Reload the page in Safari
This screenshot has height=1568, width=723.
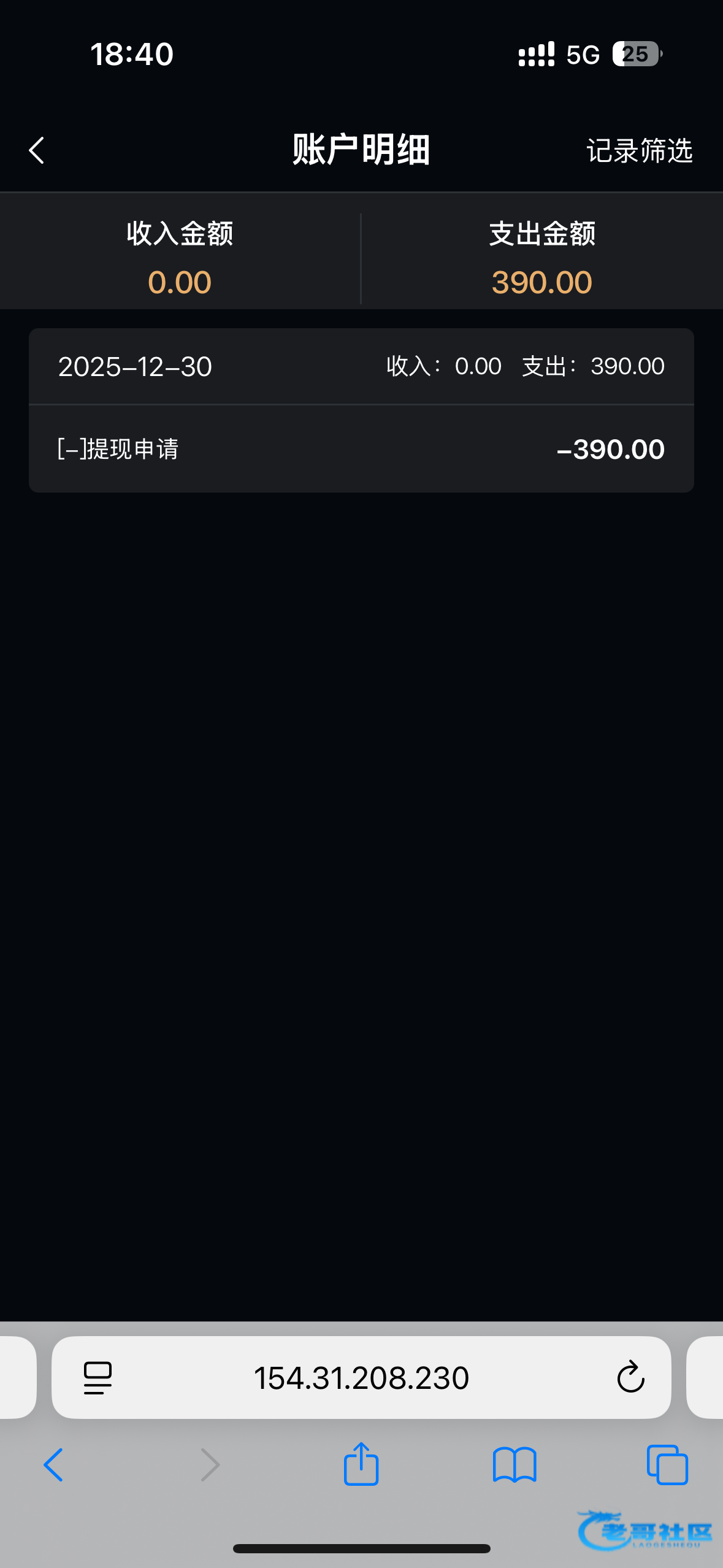click(630, 1378)
